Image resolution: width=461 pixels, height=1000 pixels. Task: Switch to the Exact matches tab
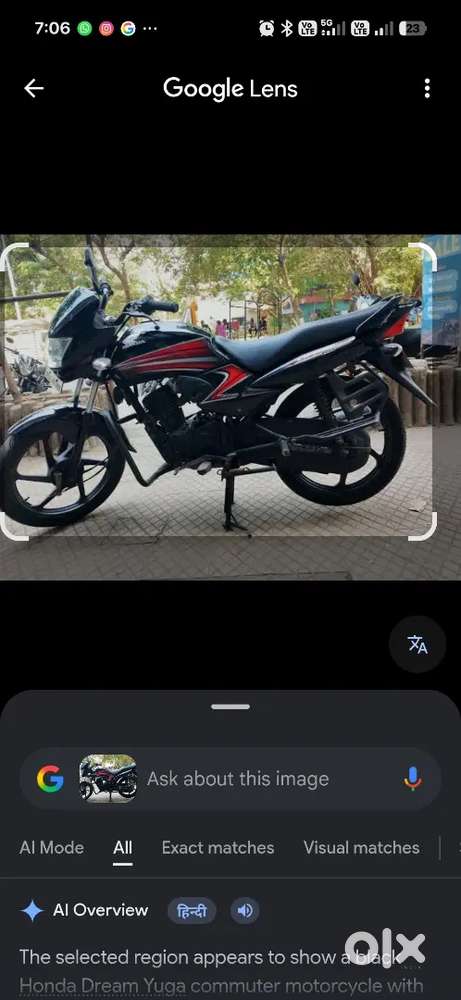click(x=218, y=847)
